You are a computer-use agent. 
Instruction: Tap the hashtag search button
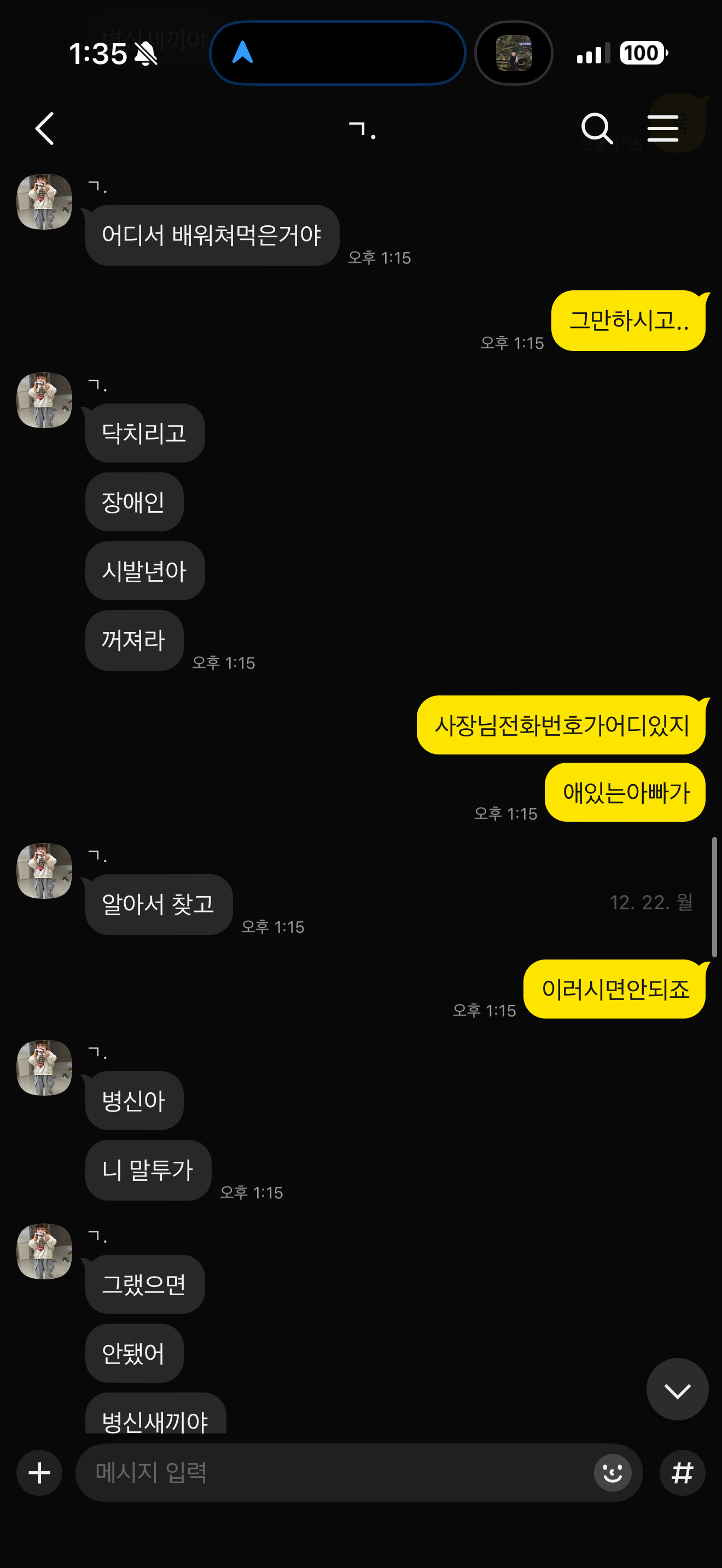[x=682, y=1472]
